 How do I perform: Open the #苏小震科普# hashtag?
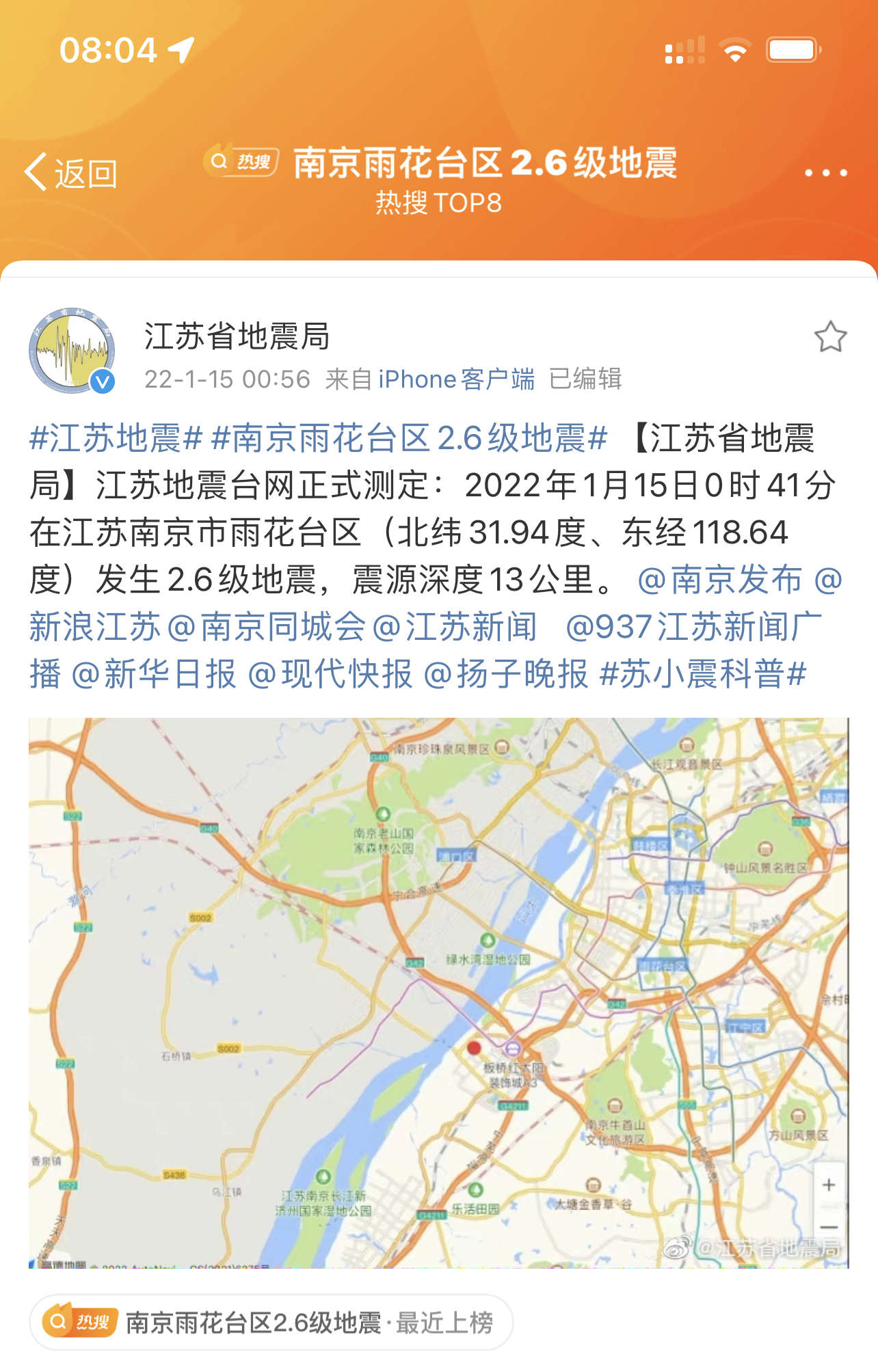tap(702, 674)
